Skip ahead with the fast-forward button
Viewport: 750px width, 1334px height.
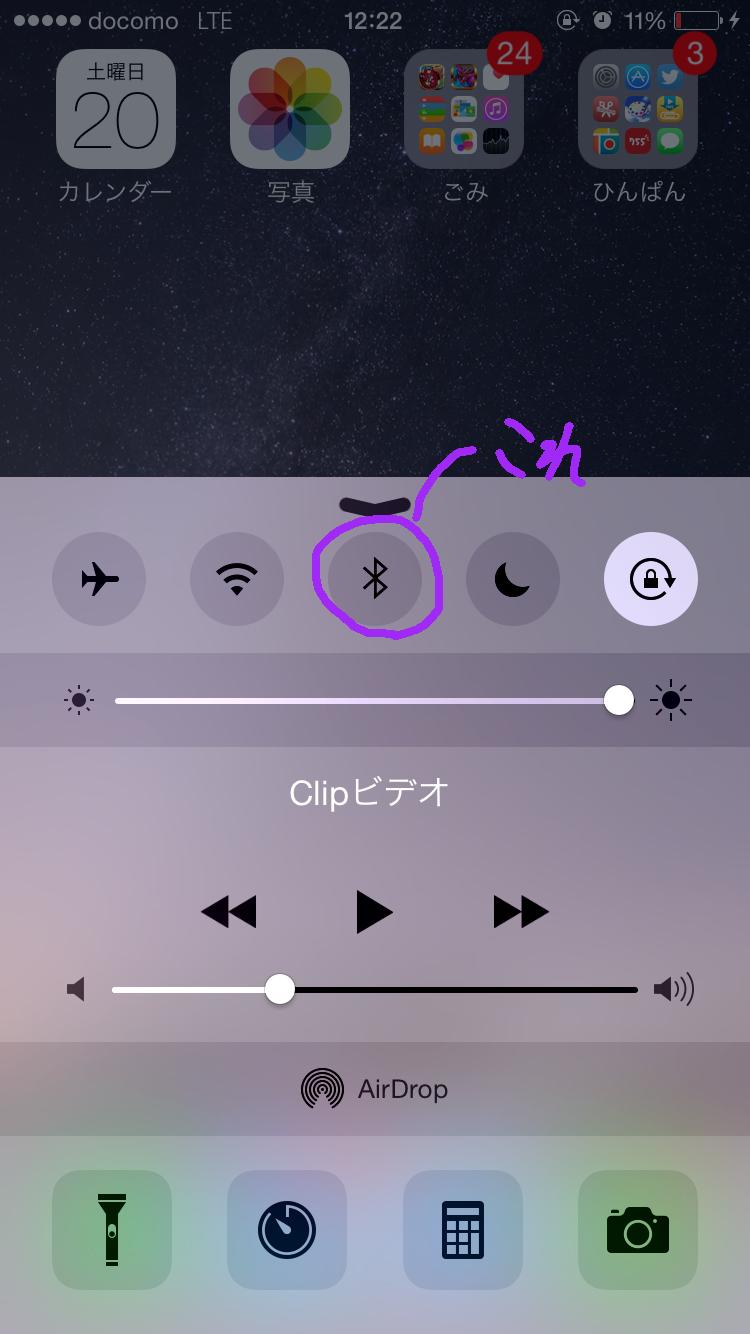click(x=521, y=912)
